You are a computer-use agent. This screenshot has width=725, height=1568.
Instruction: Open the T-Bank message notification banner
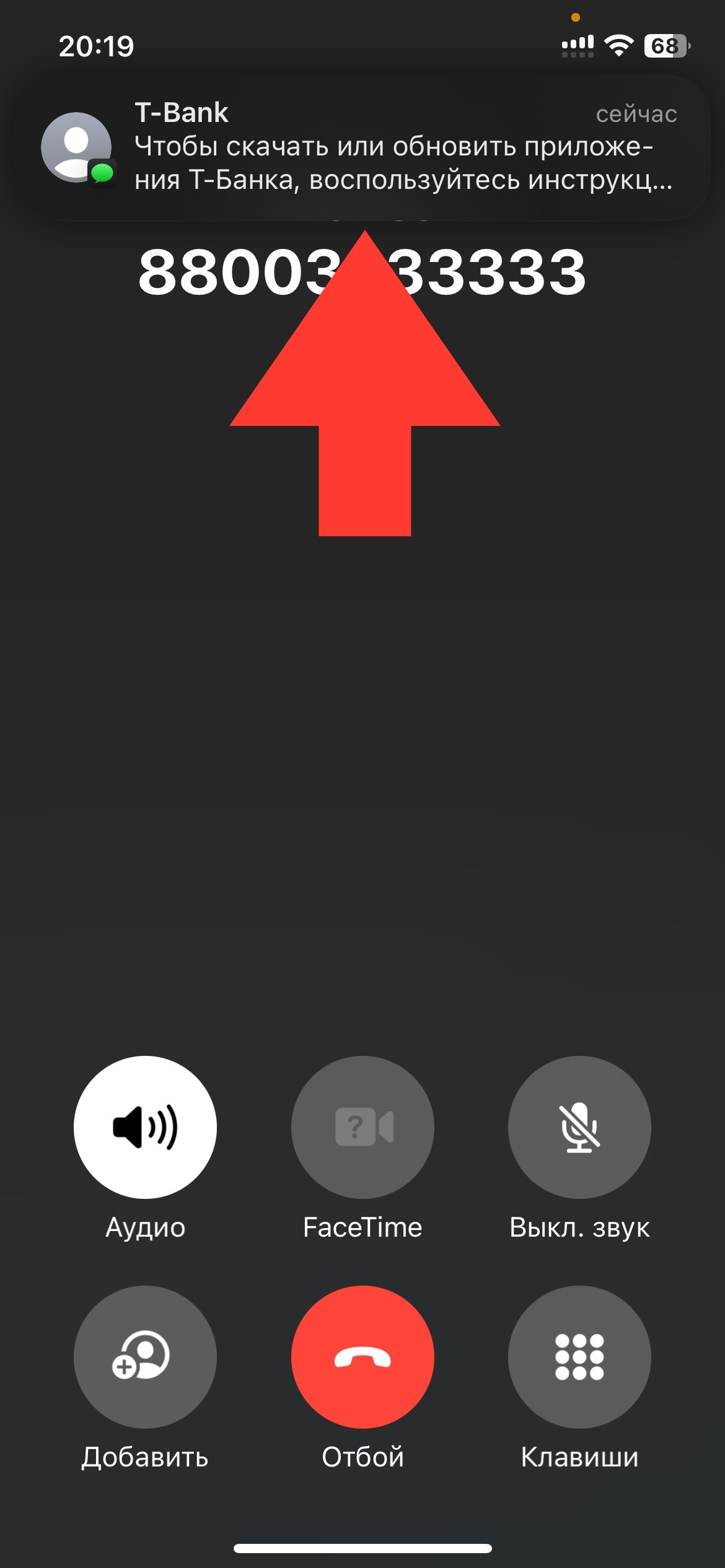pyautogui.click(x=362, y=147)
